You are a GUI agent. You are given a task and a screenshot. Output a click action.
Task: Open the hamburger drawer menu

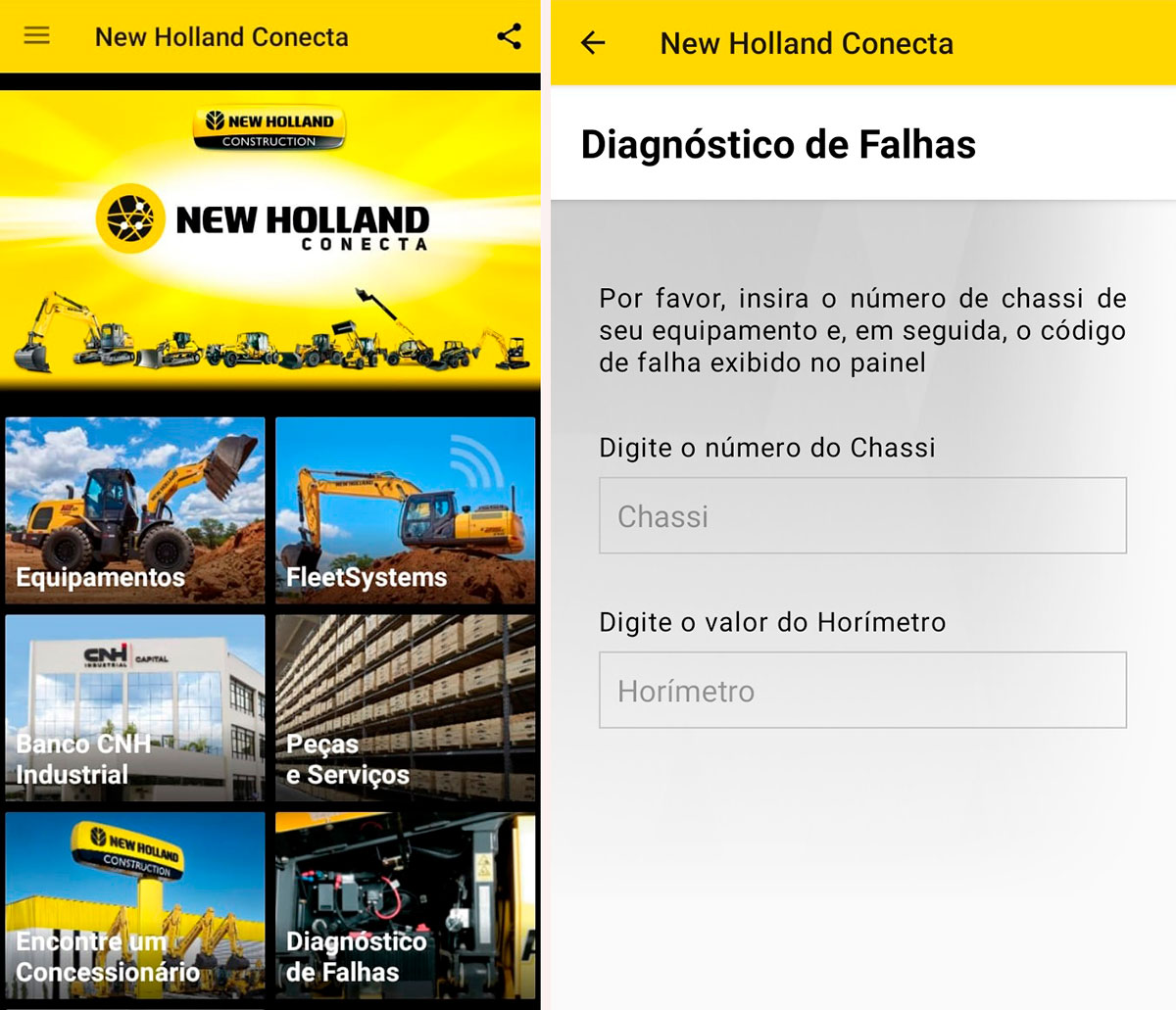(x=36, y=36)
